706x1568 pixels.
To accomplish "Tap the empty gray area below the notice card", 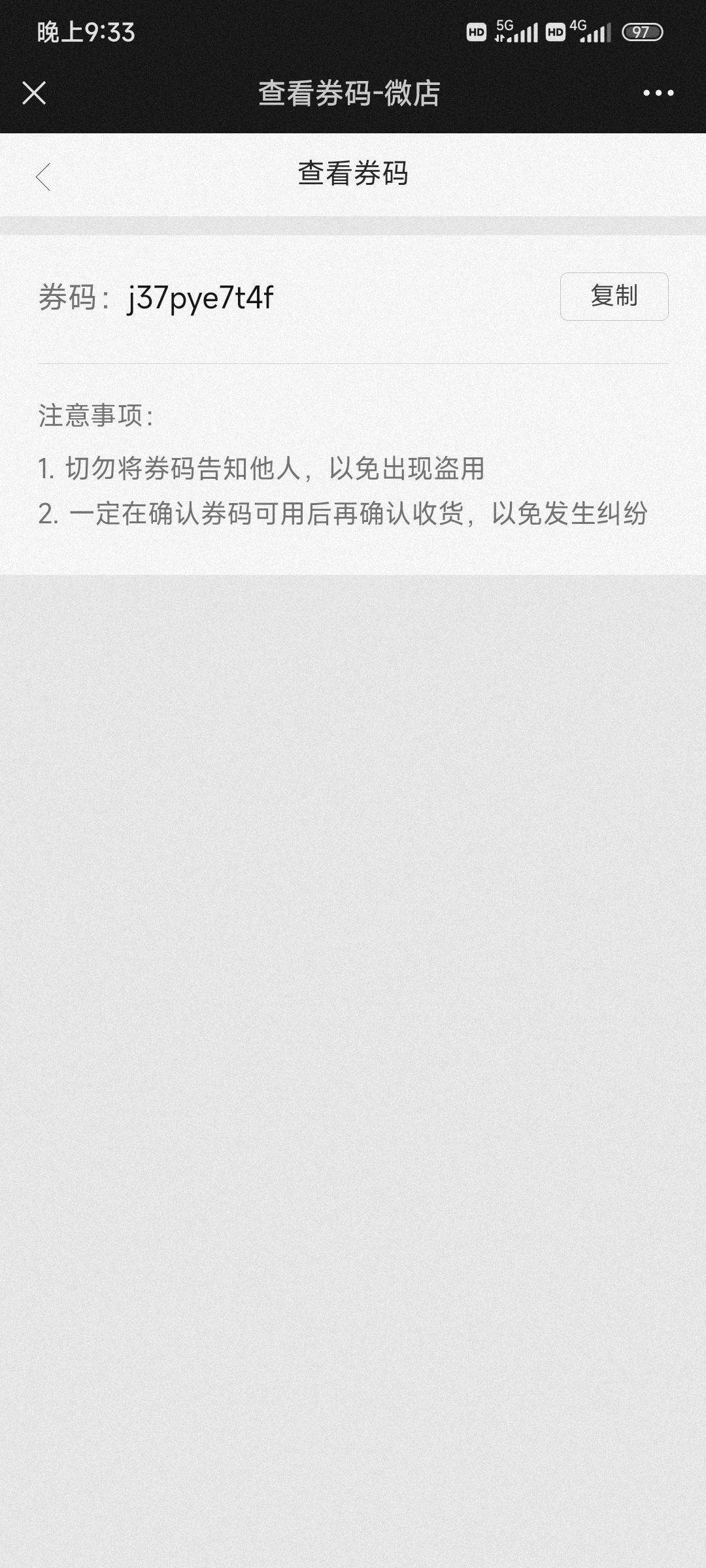I will (x=353, y=915).
